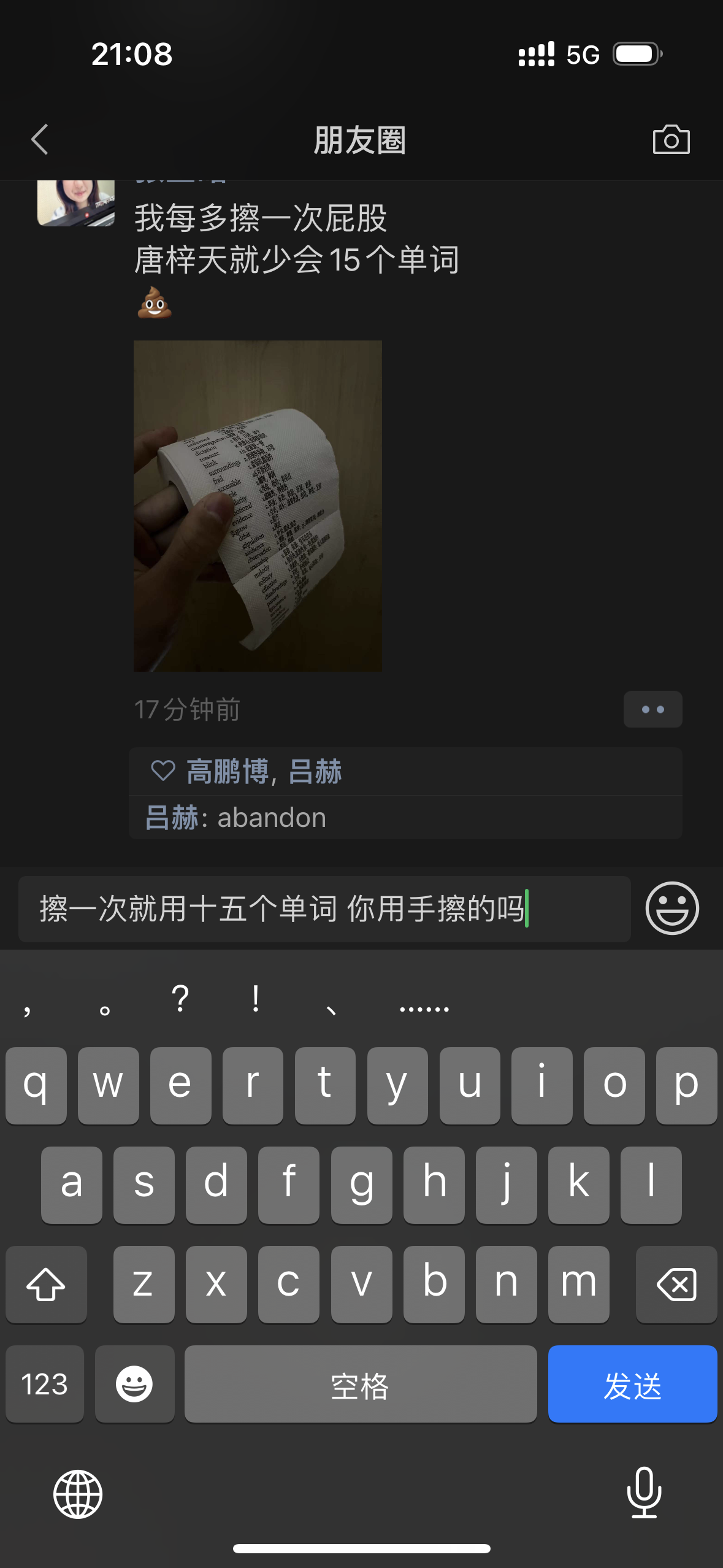Image resolution: width=723 pixels, height=1568 pixels.
Task: Open the camera to post a moment
Action: coord(671,139)
